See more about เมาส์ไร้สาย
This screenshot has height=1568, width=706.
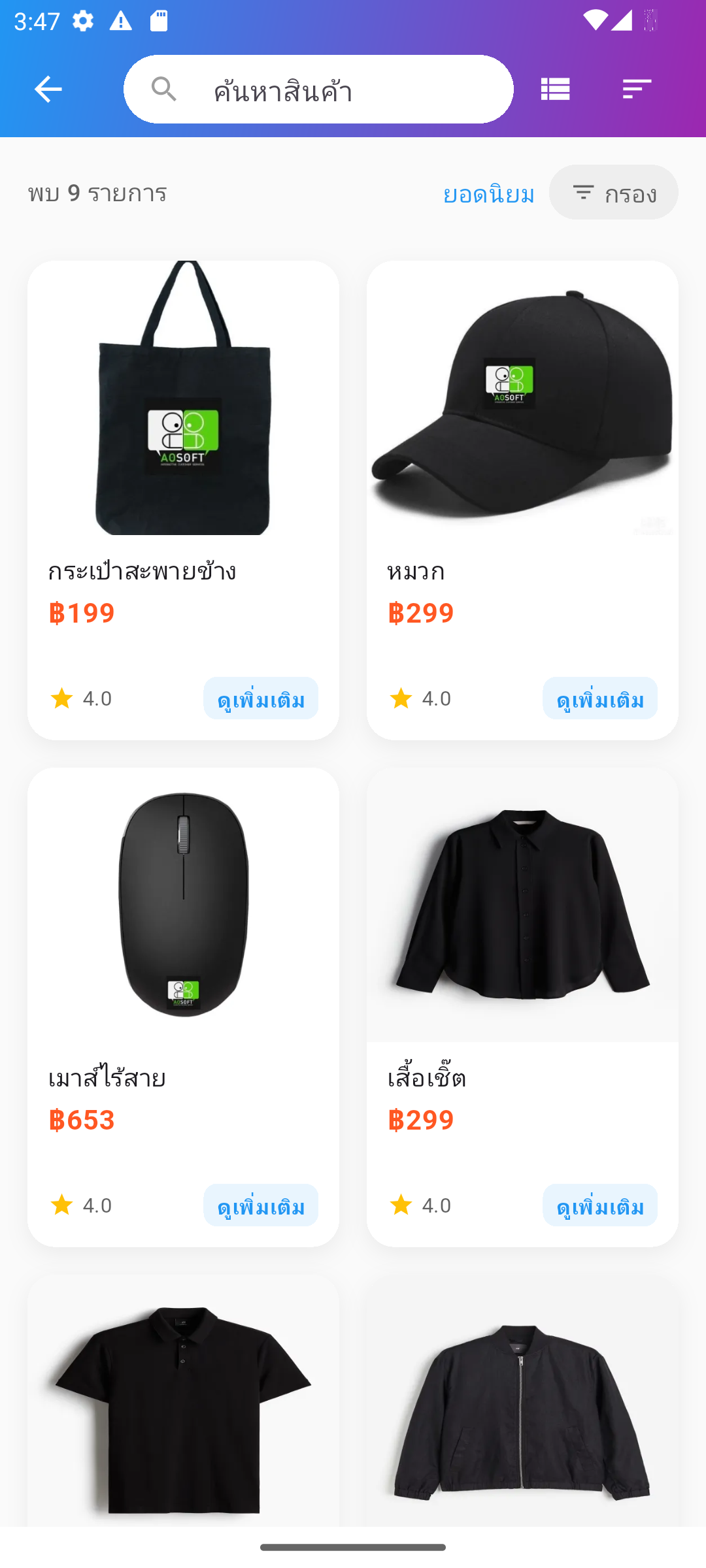(x=260, y=1205)
